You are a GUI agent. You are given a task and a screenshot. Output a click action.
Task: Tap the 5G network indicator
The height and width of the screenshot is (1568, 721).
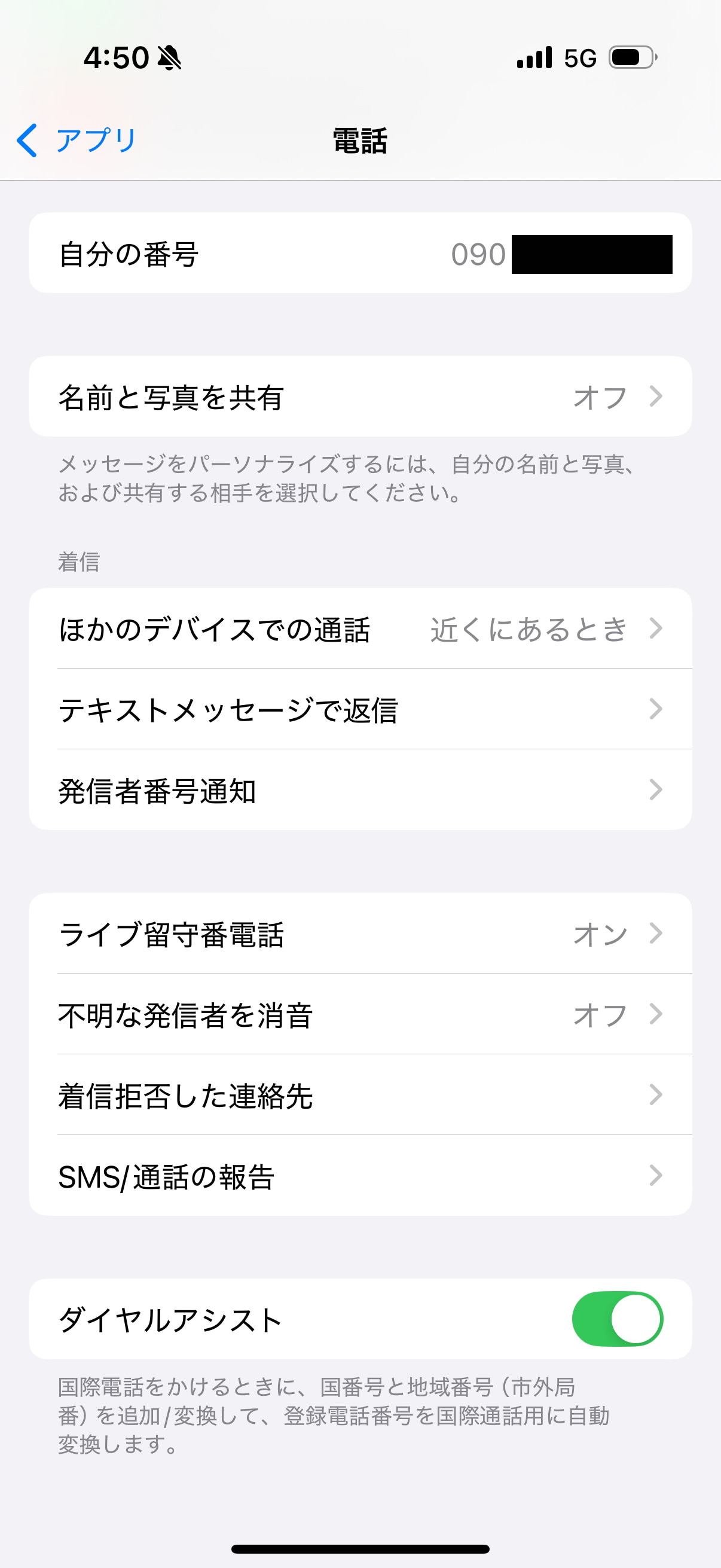point(581,58)
